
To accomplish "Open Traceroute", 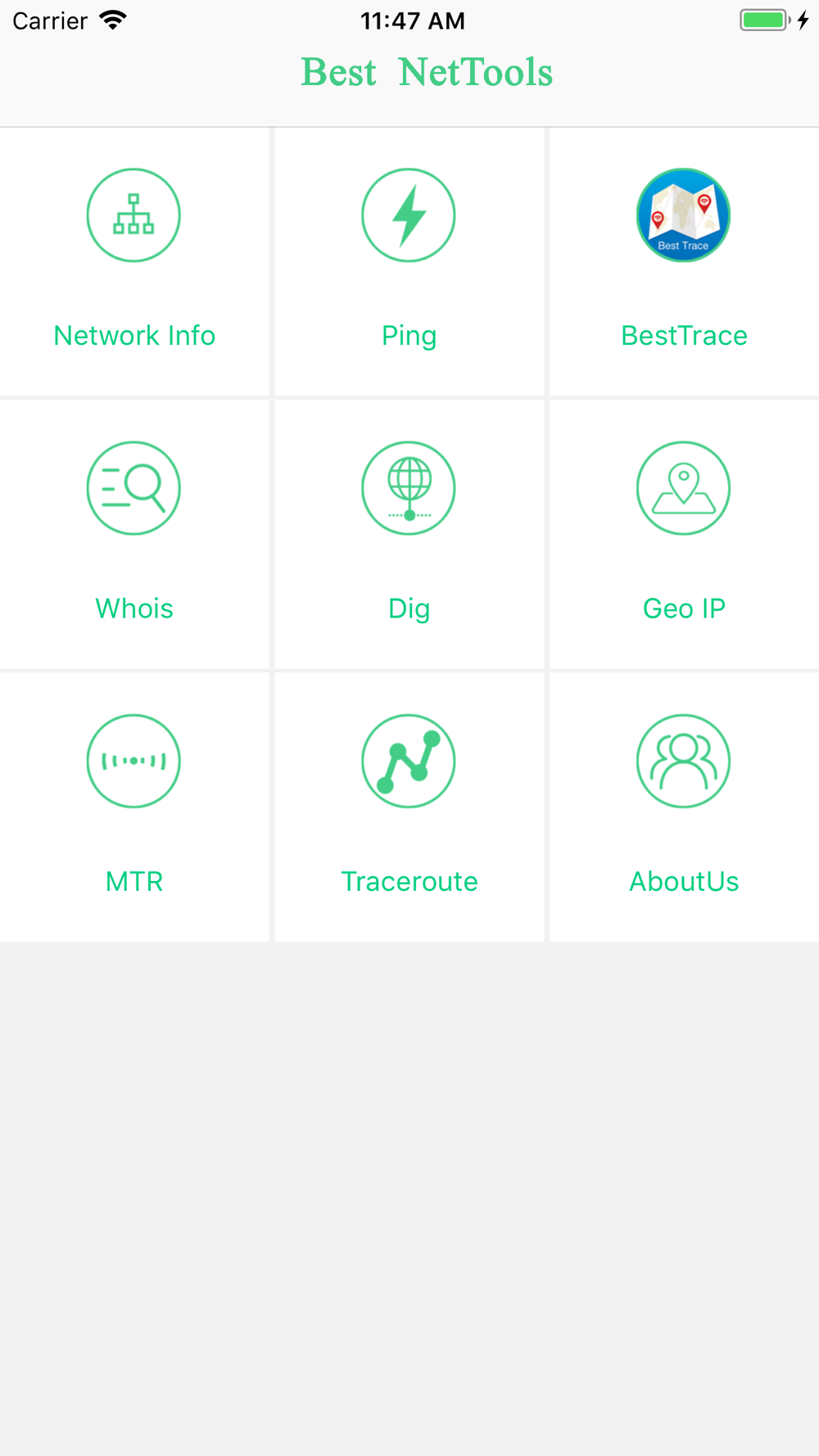I will (x=409, y=806).
